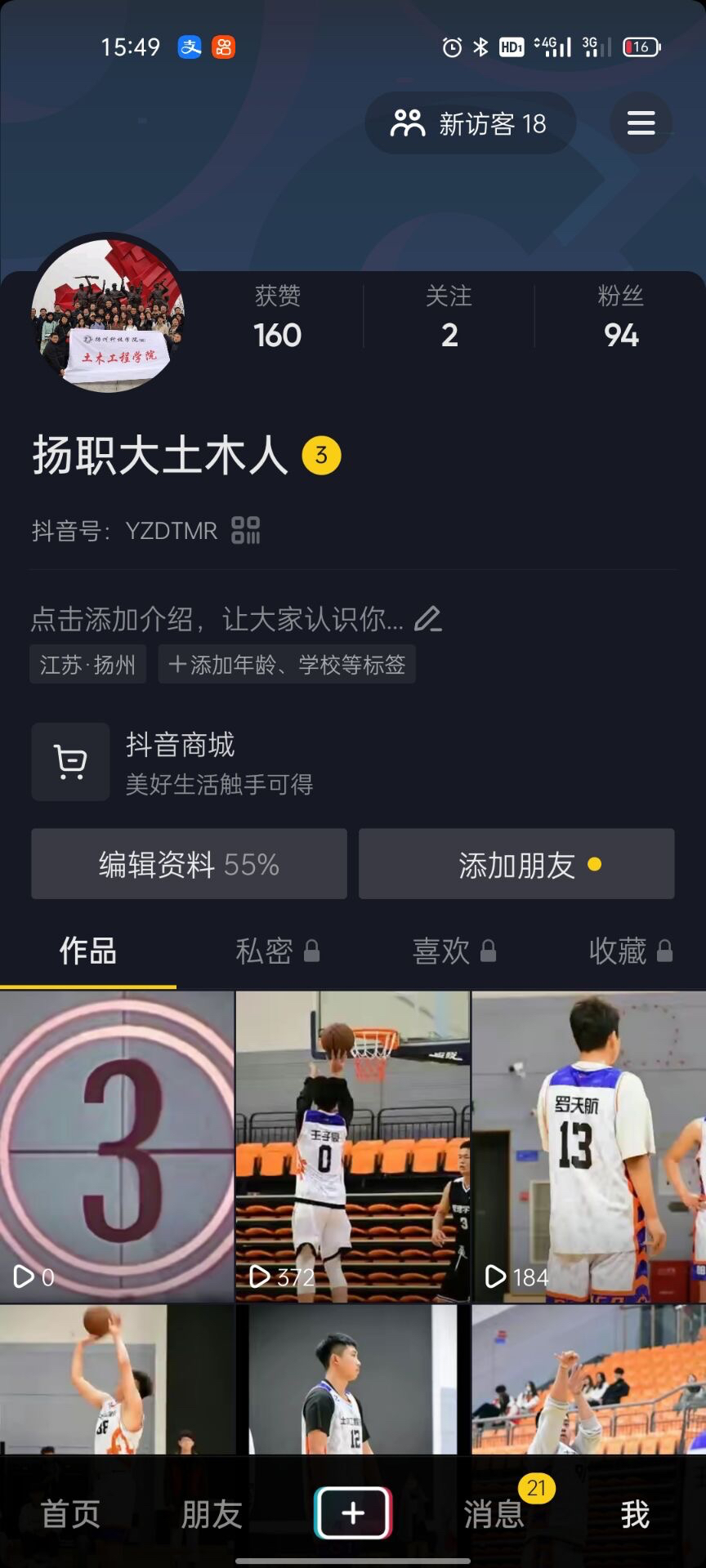Open the hamburger menu
Image resolution: width=706 pixels, height=1568 pixels.
click(x=641, y=123)
